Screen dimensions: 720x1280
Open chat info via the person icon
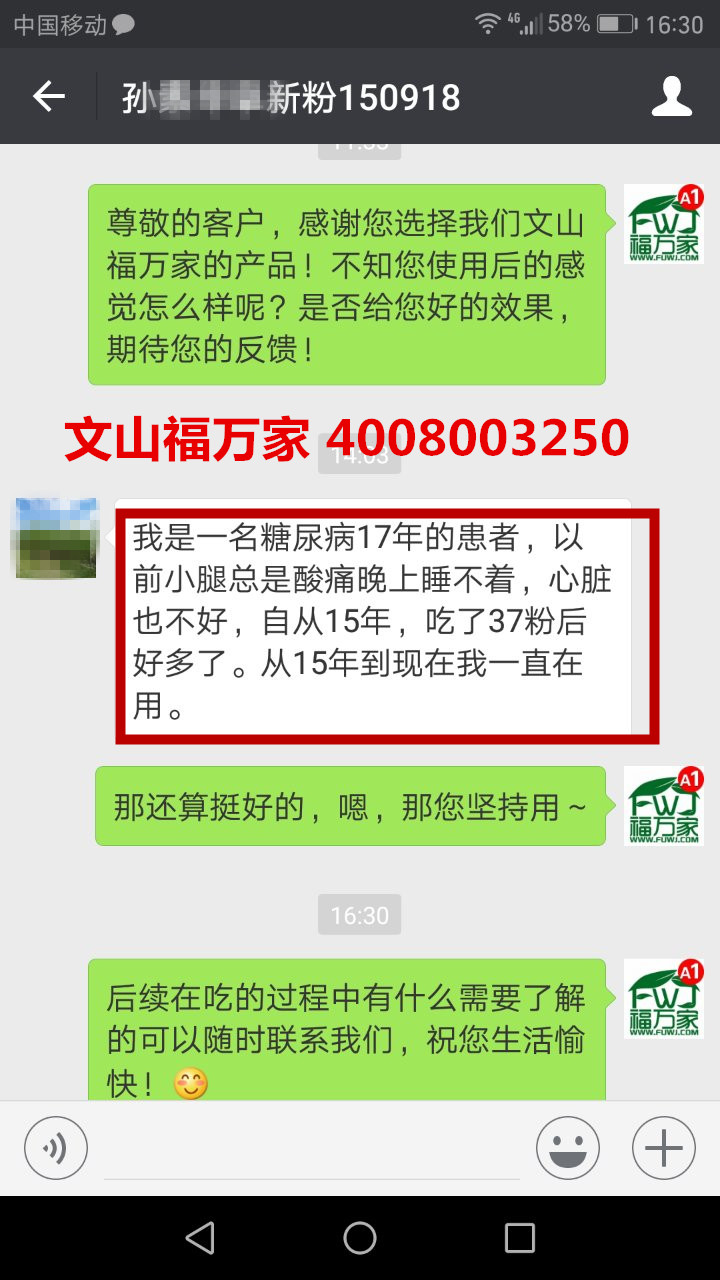click(x=671, y=97)
